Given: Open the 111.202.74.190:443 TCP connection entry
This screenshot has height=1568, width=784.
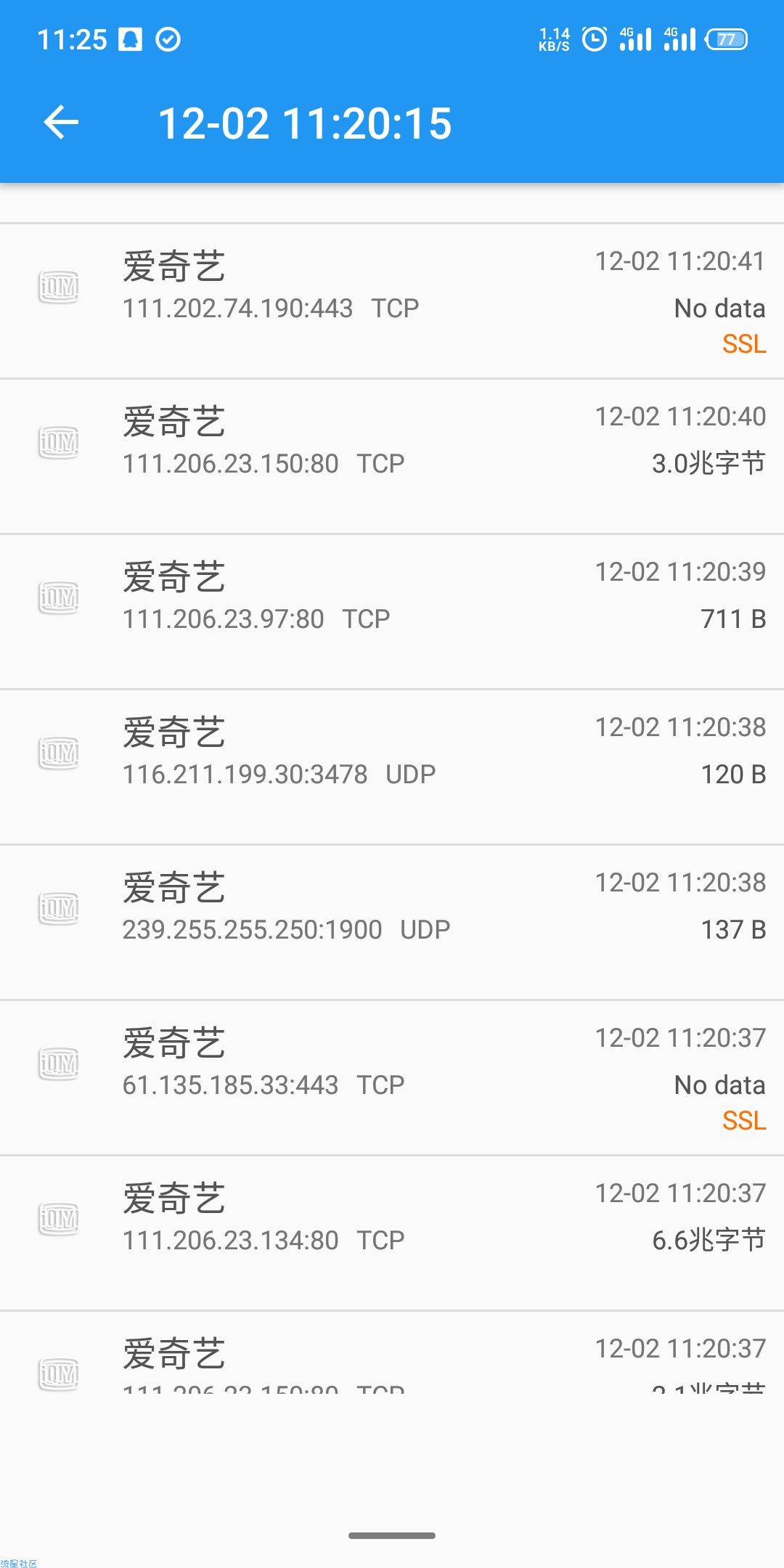Looking at the screenshot, I should tap(392, 301).
